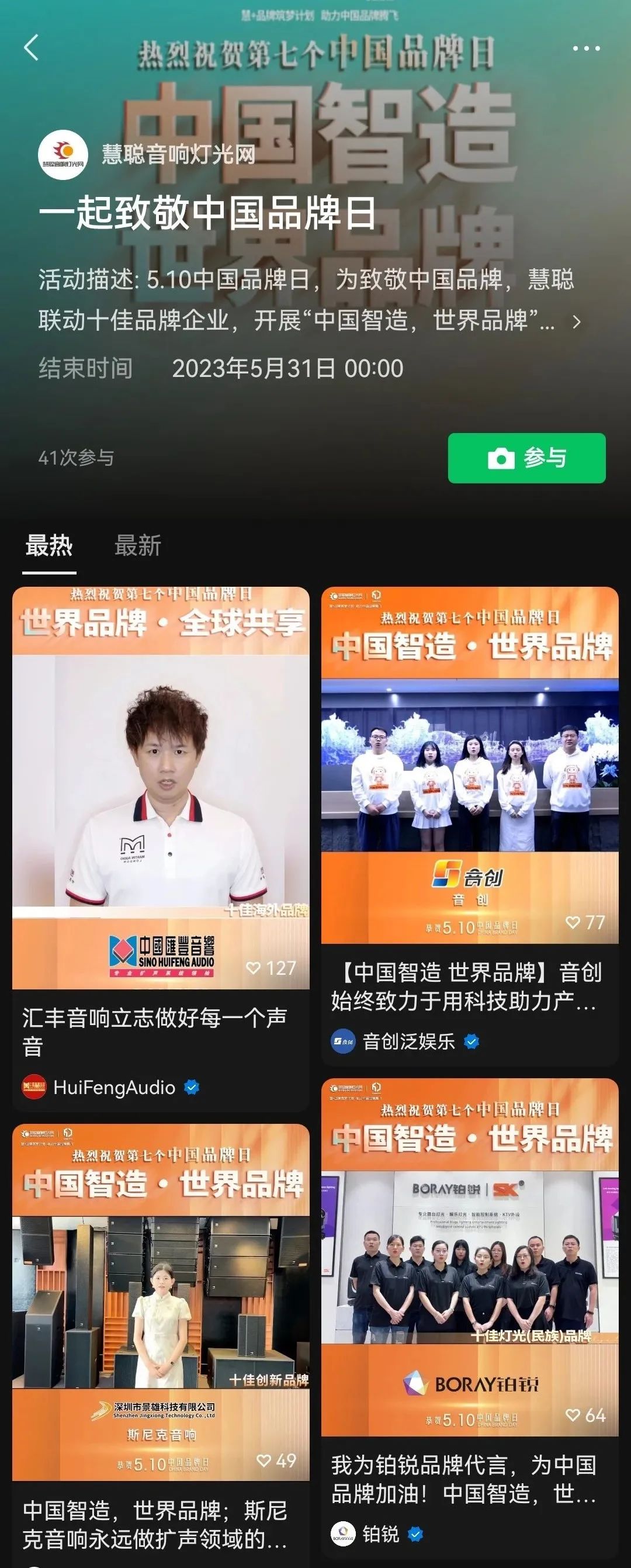631x1568 pixels.
Task: Switch to the 最新 tab
Action: pos(136,546)
